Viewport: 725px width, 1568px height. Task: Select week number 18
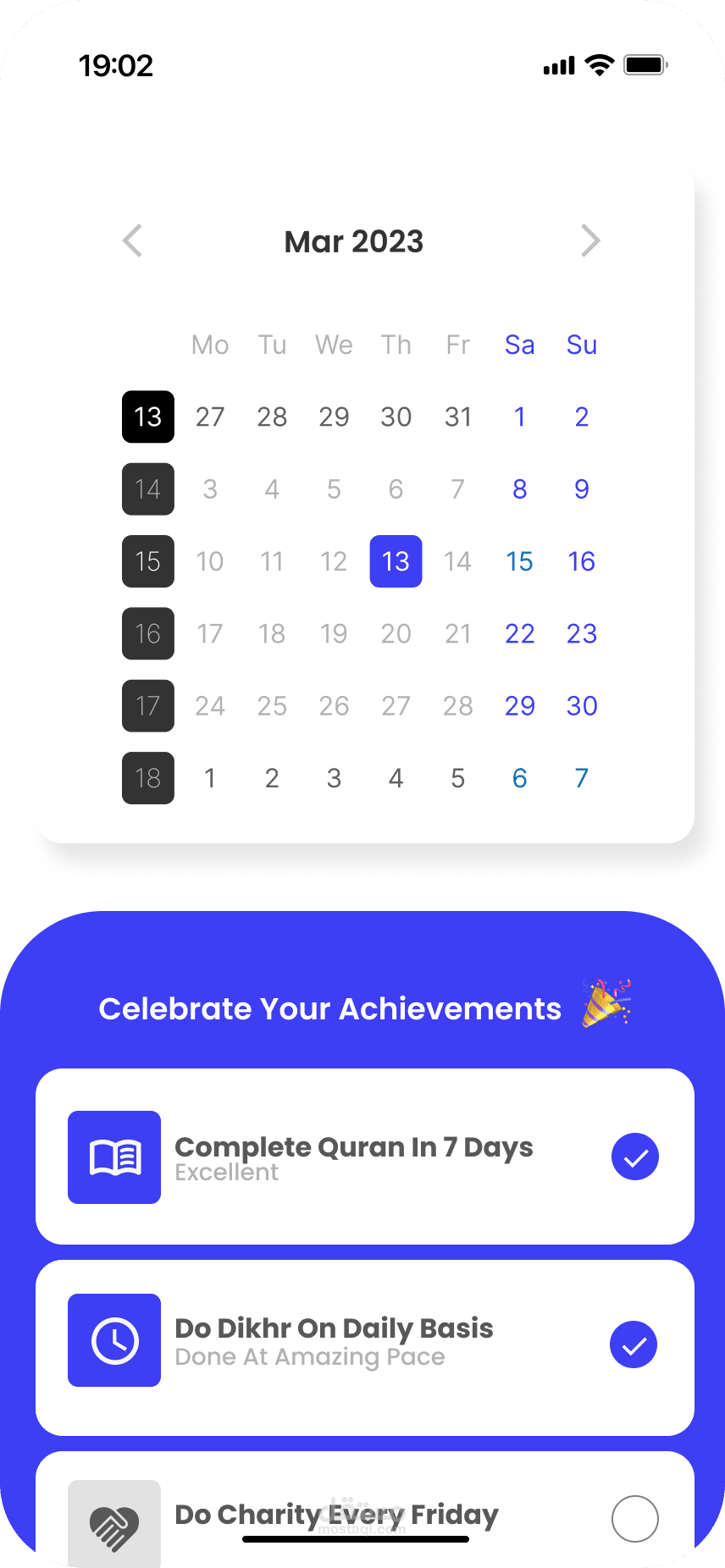(x=148, y=778)
